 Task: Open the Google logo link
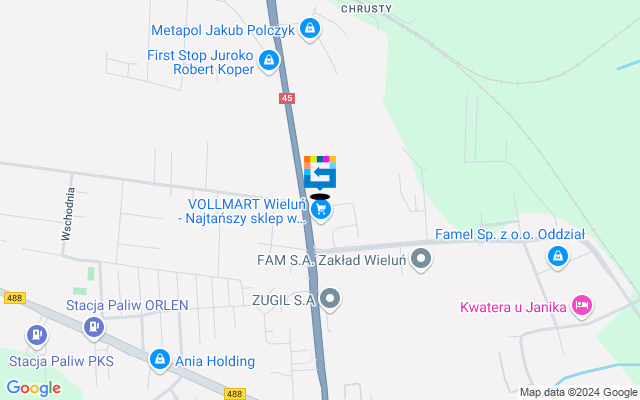pyautogui.click(x=33, y=388)
